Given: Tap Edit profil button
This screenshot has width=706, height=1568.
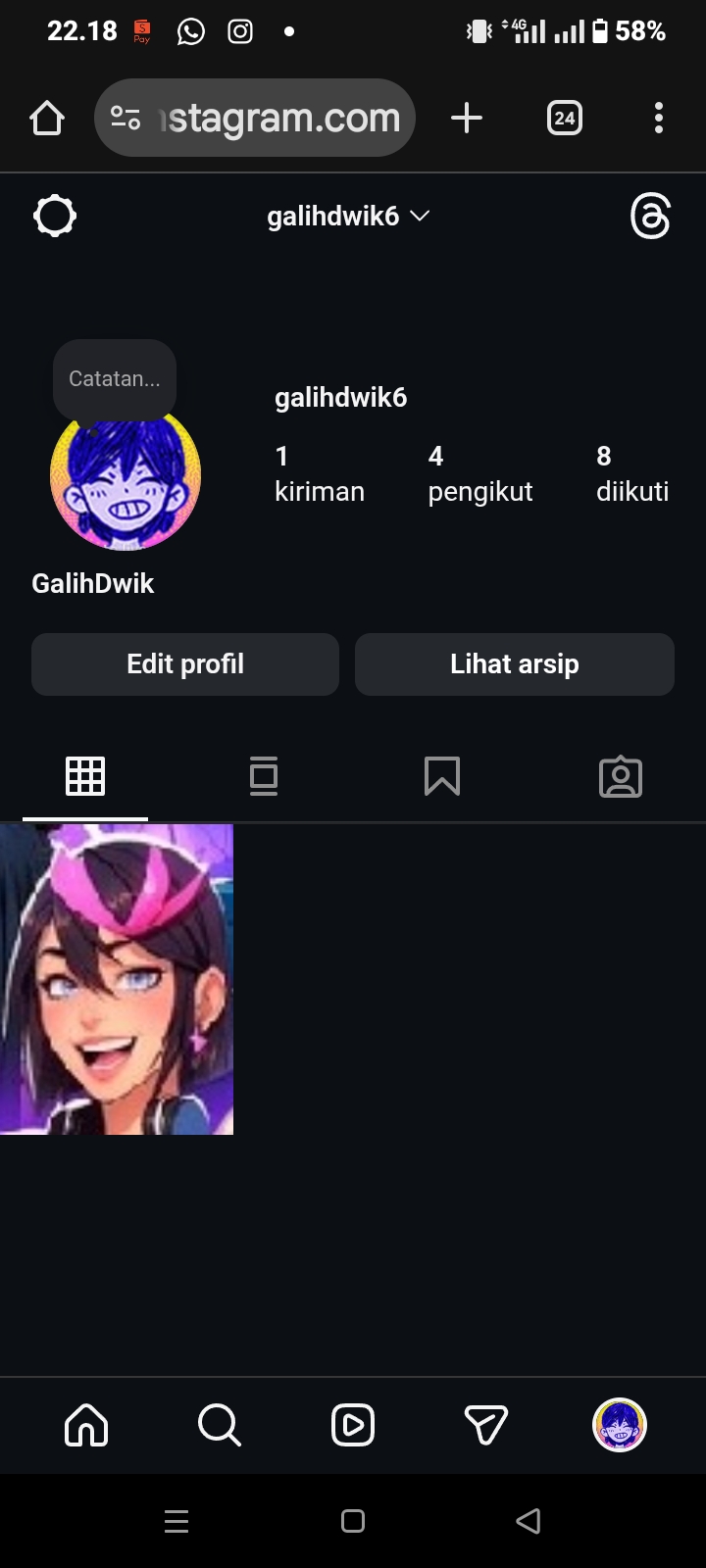Looking at the screenshot, I should click(185, 664).
